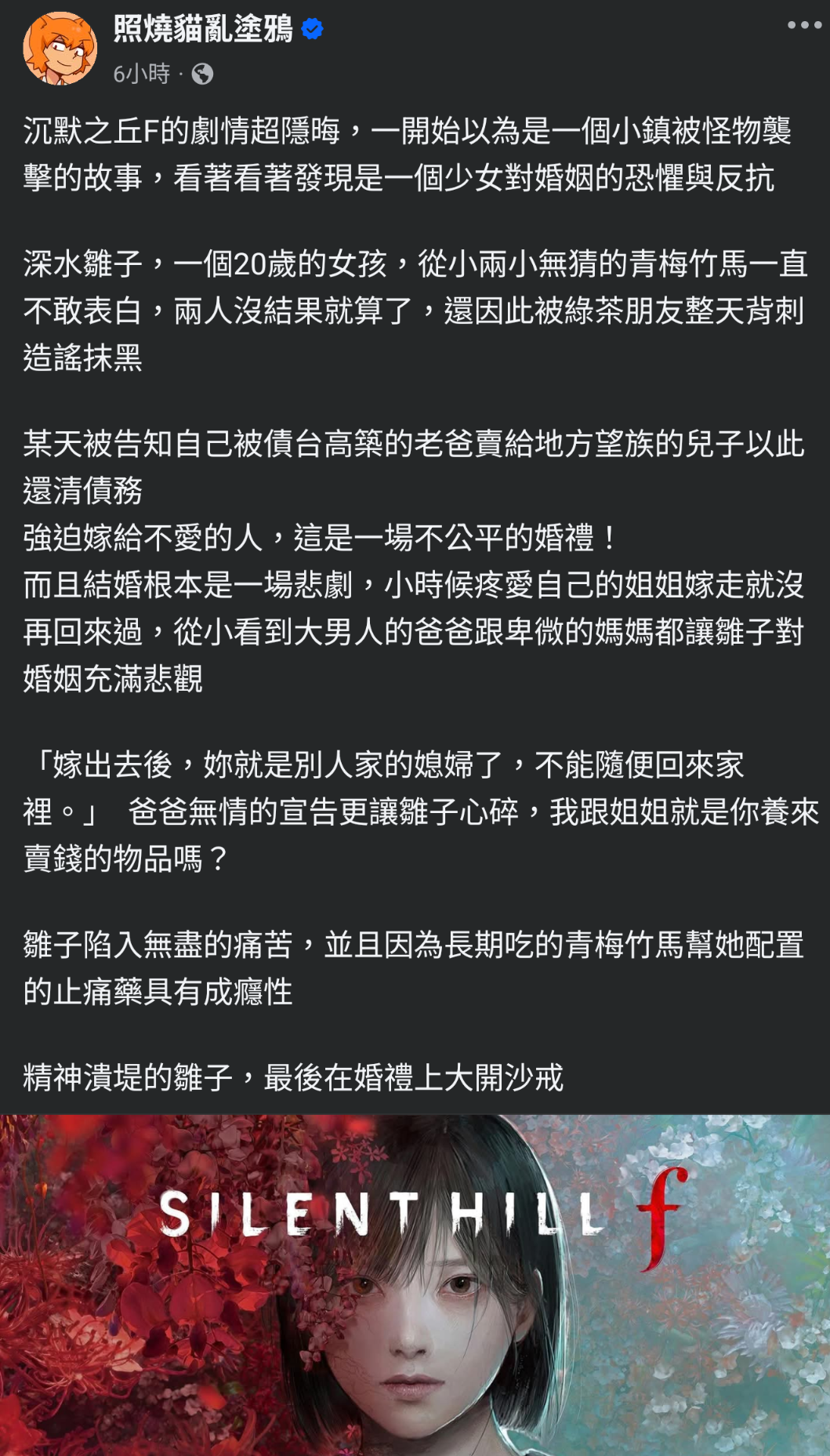Open the post's three-dot overflow menu
The height and width of the screenshot is (1456, 830).
coord(804,25)
